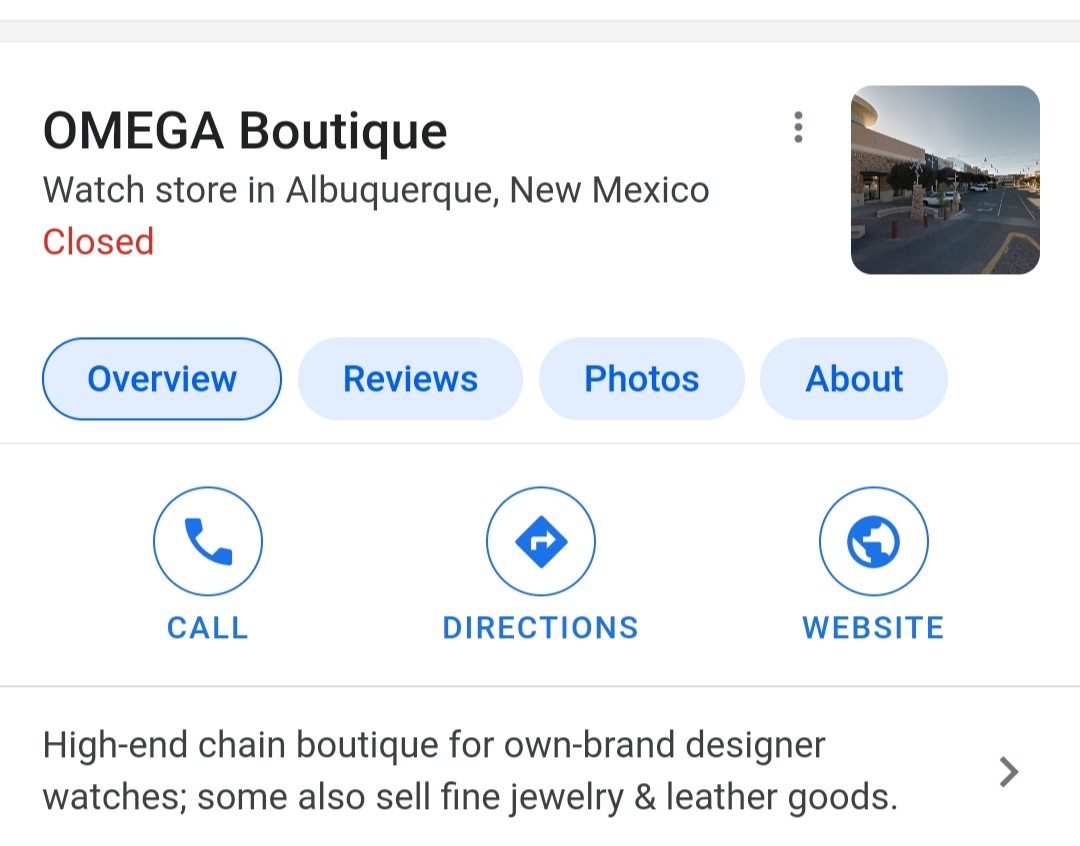Image resolution: width=1080 pixels, height=846 pixels.
Task: Switch to the Reviews tab
Action: click(410, 379)
